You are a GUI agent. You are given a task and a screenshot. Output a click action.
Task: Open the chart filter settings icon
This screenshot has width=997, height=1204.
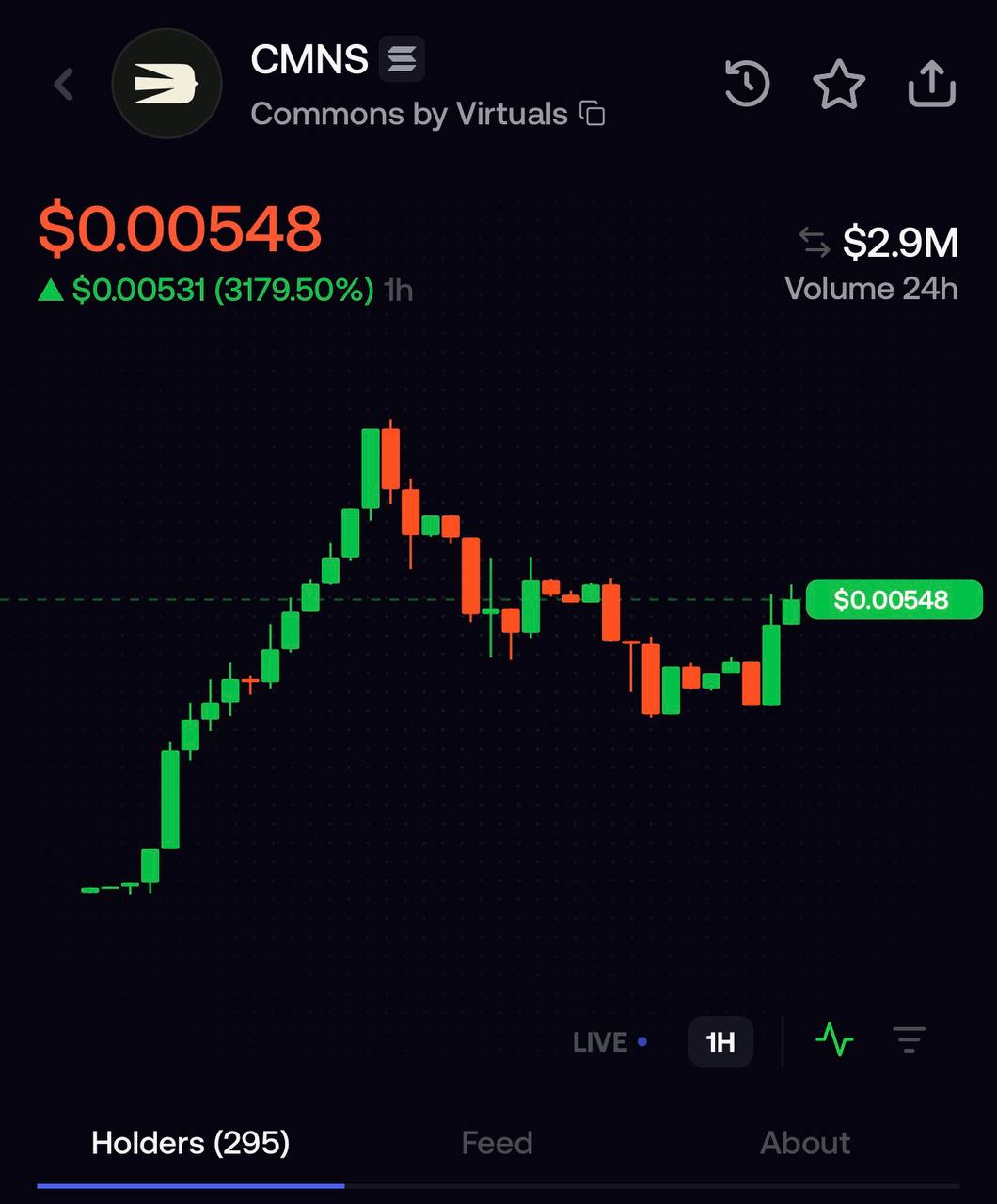(909, 1040)
